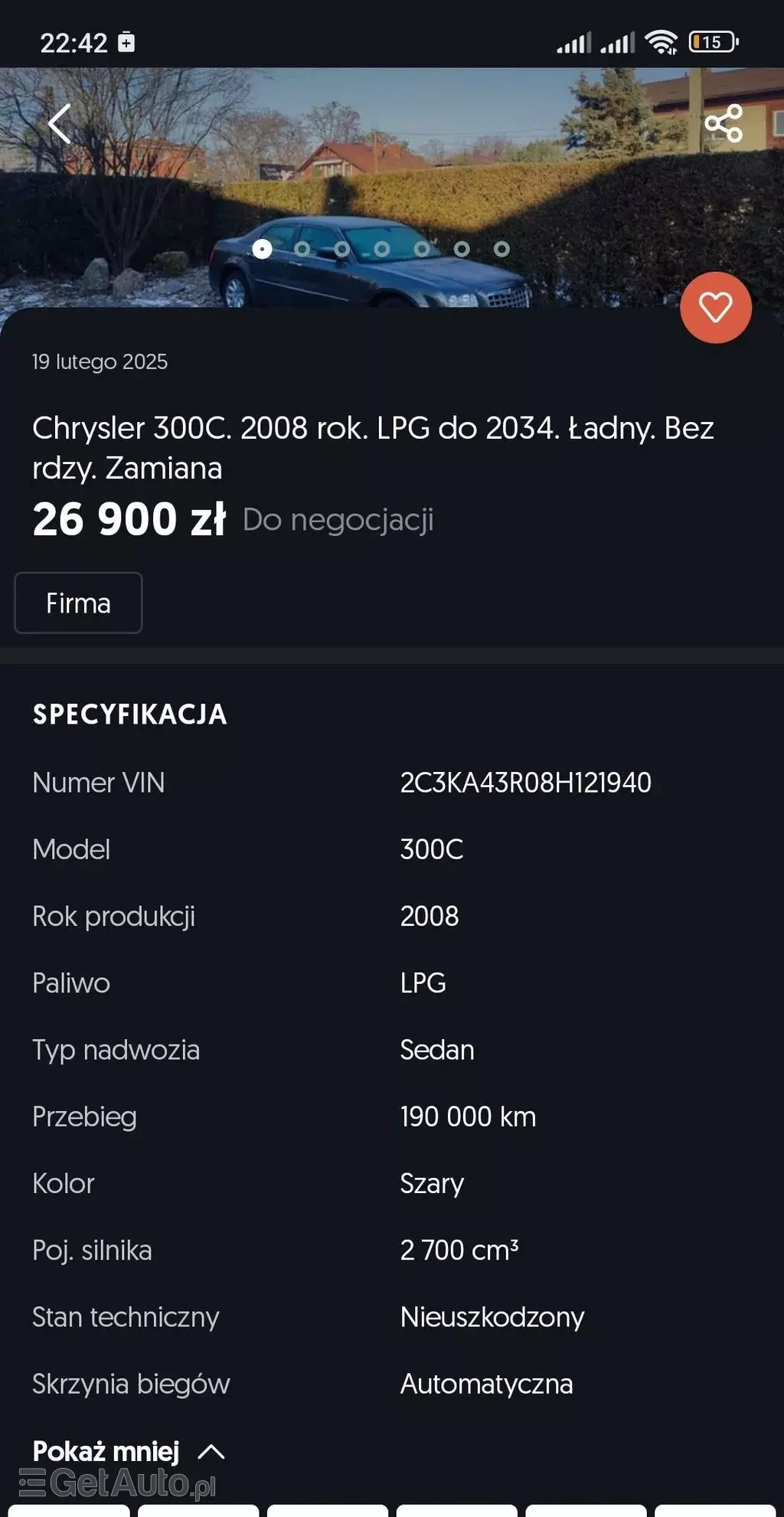Screen dimensions: 784x1517
Task: Click the Firma tag
Action: [x=77, y=603]
